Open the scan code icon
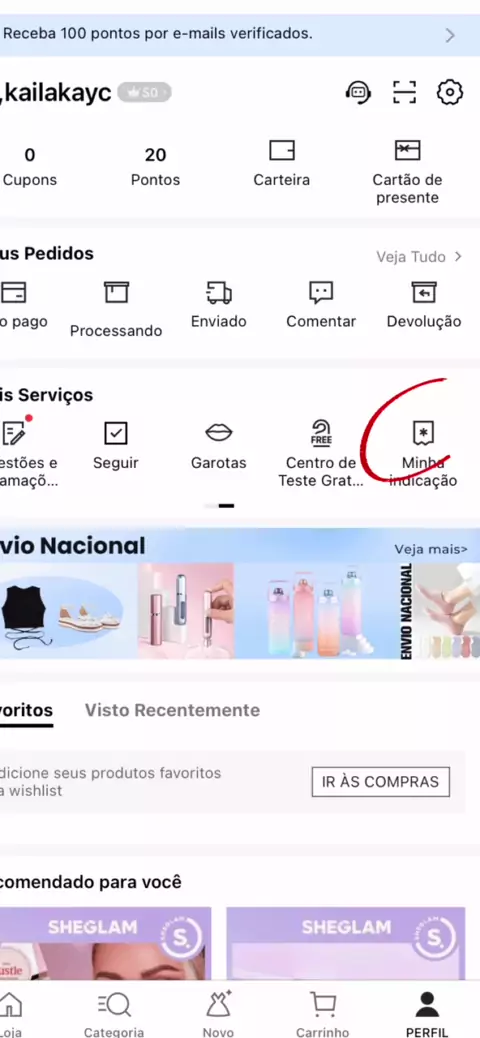 404,92
